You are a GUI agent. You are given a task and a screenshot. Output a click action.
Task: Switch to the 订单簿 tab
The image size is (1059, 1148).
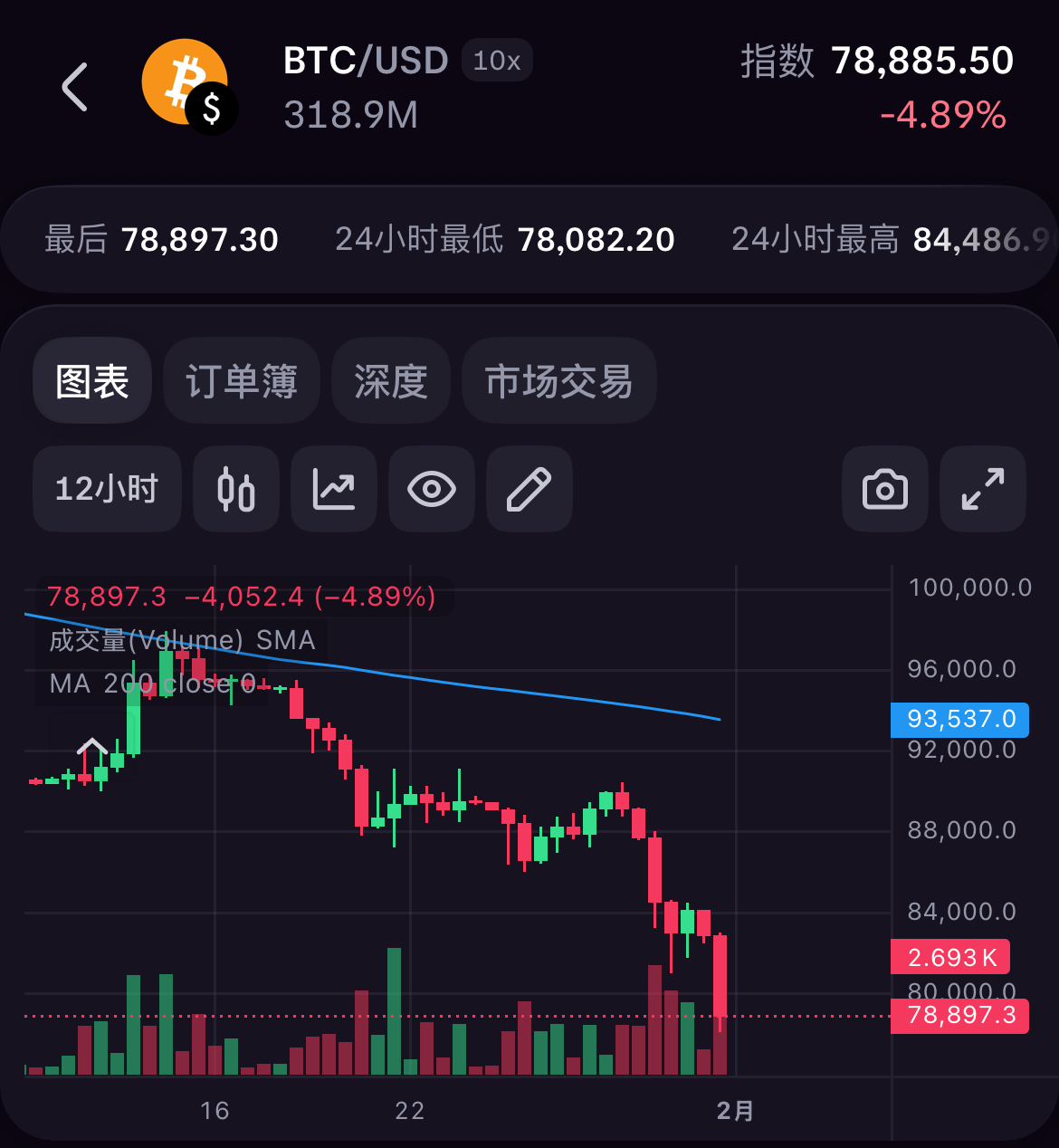pyautogui.click(x=242, y=381)
